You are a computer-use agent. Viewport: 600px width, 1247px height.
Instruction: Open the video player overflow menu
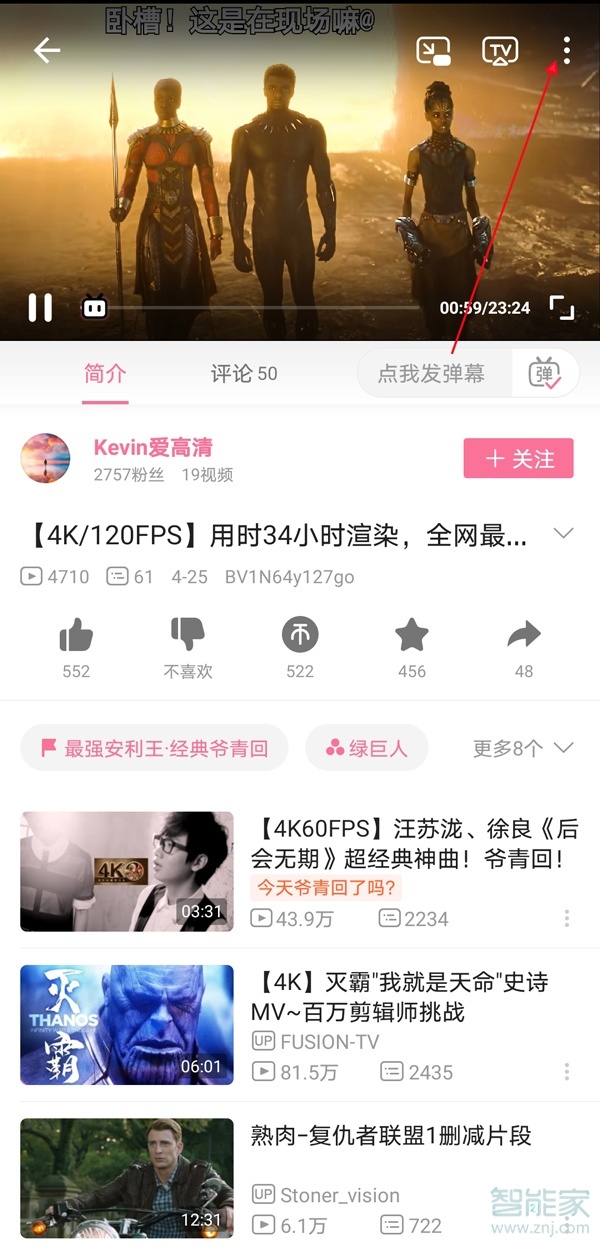(x=566, y=50)
